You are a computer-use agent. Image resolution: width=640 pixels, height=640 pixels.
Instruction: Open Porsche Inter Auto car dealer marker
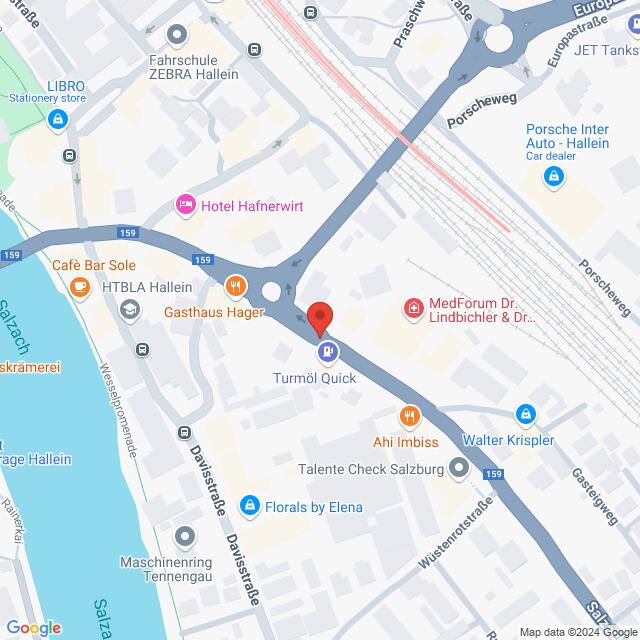(x=552, y=178)
